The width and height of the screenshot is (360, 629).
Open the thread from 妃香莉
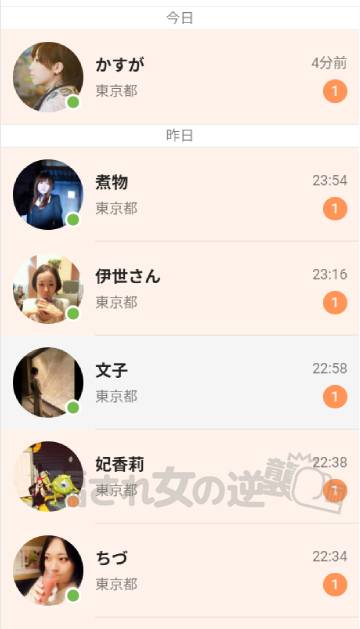coord(180,476)
